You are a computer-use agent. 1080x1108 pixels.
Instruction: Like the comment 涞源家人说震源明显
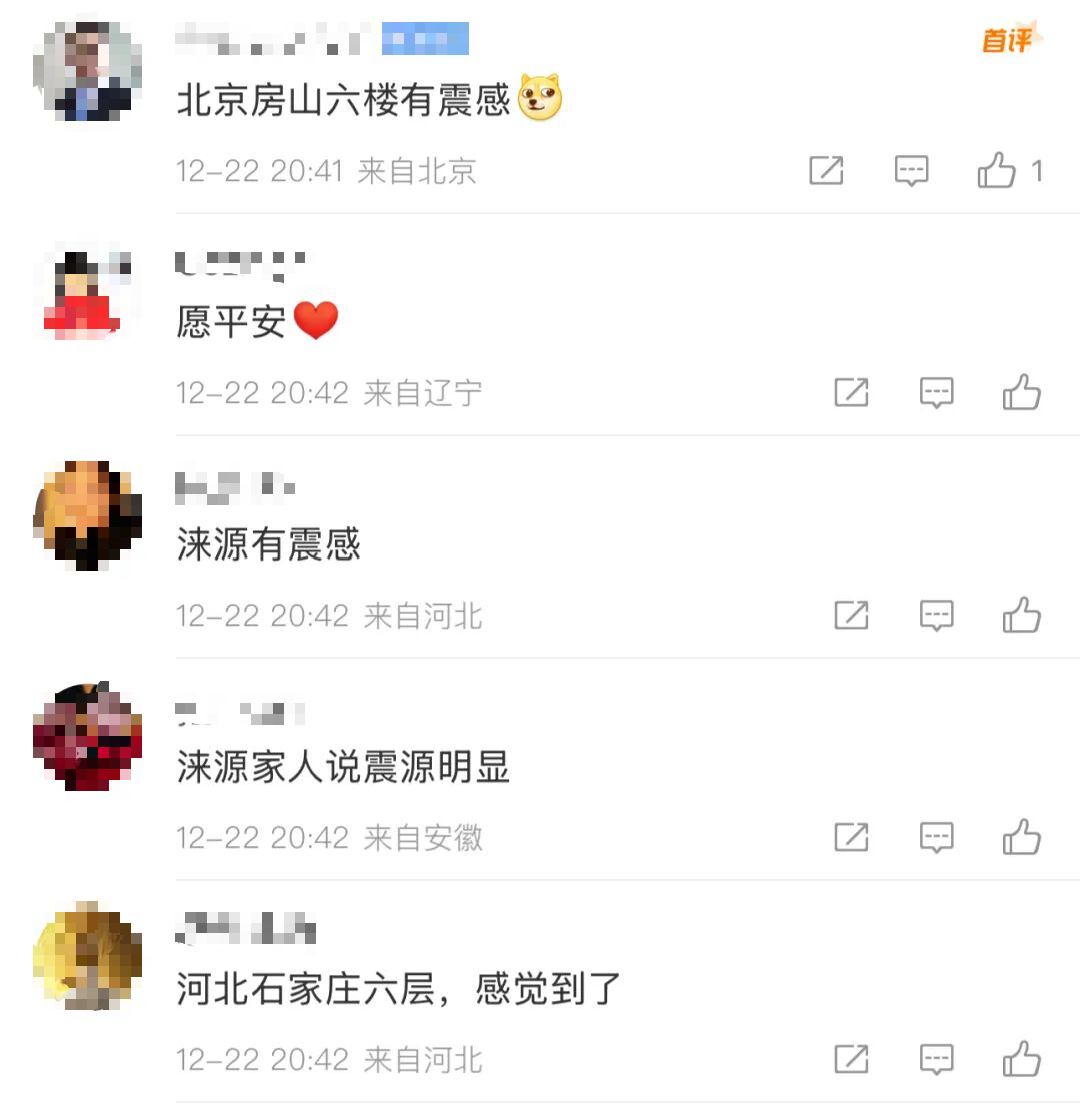(1022, 837)
